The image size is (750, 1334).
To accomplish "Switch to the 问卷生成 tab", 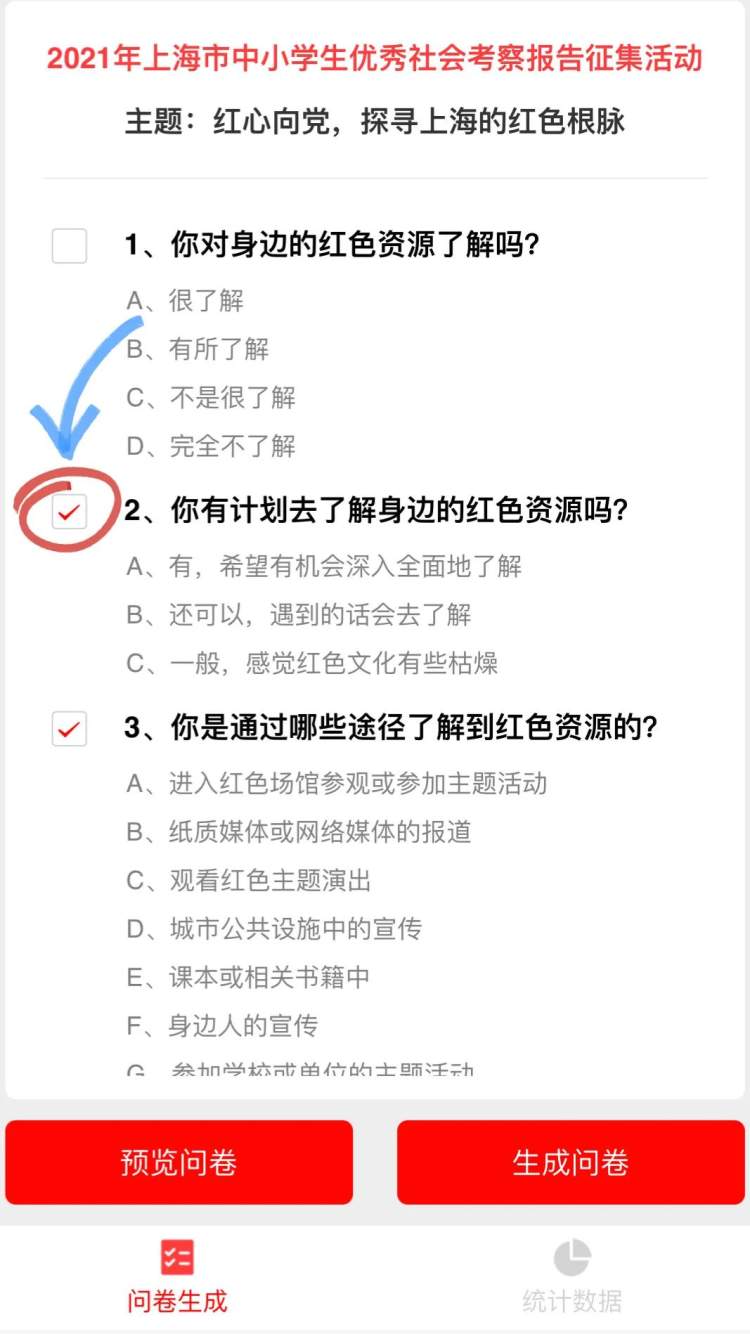I will click(177, 1278).
